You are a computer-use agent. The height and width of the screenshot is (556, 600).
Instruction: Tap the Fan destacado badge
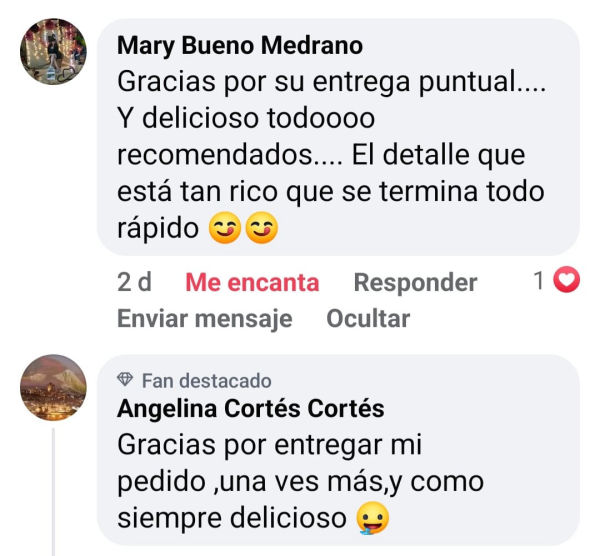(195, 380)
